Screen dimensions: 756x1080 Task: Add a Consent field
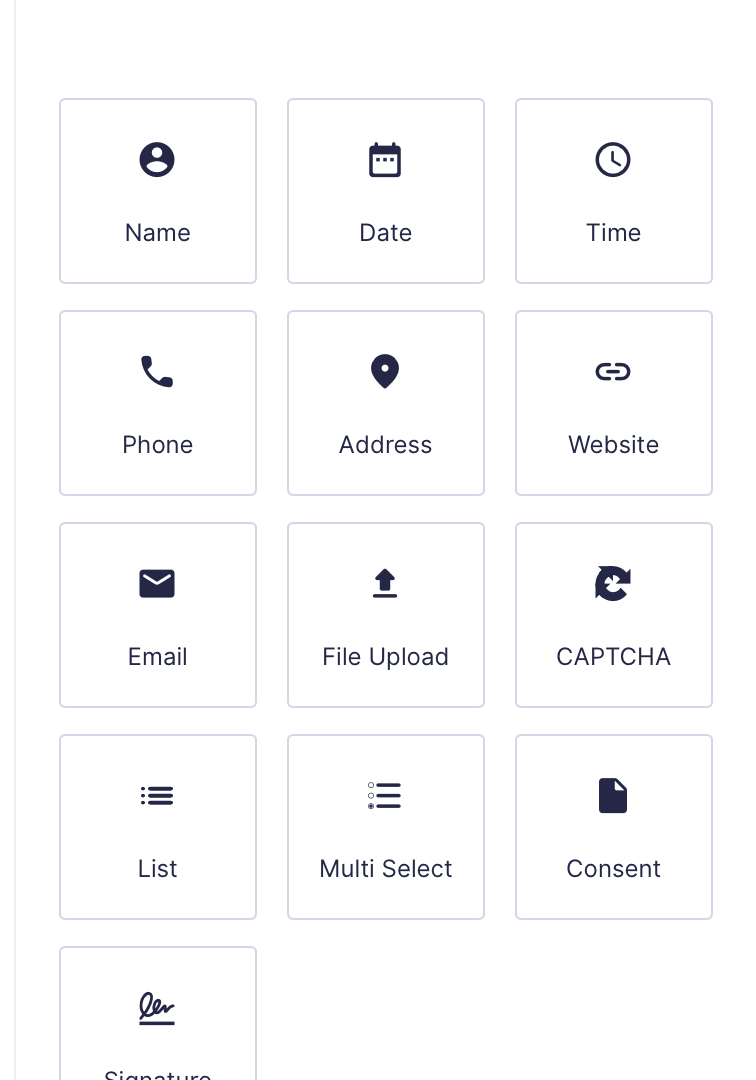614,827
